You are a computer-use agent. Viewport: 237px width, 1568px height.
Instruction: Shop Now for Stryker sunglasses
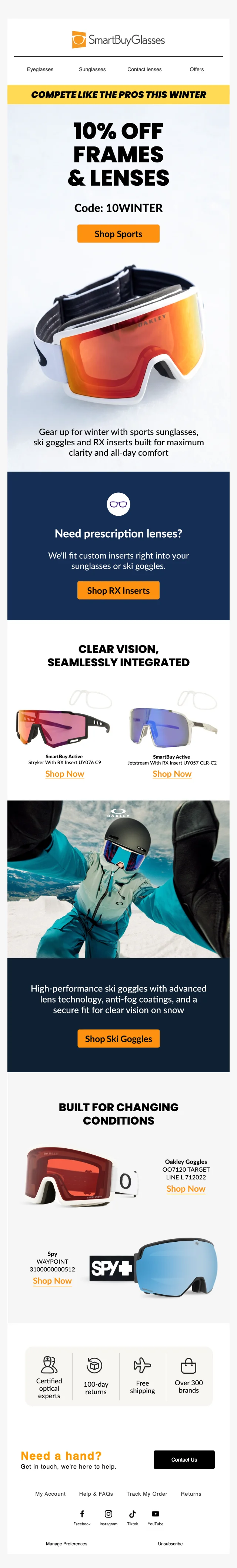(x=64, y=774)
